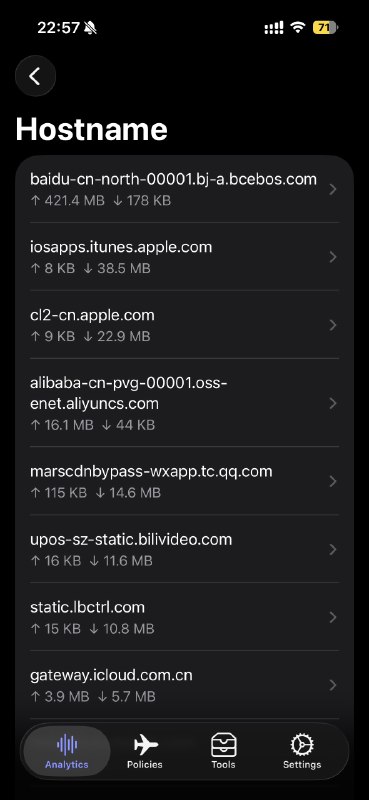Open upos-sz-static.bilivideo.com entry
Screen dimensions: 369x800
[184, 548]
